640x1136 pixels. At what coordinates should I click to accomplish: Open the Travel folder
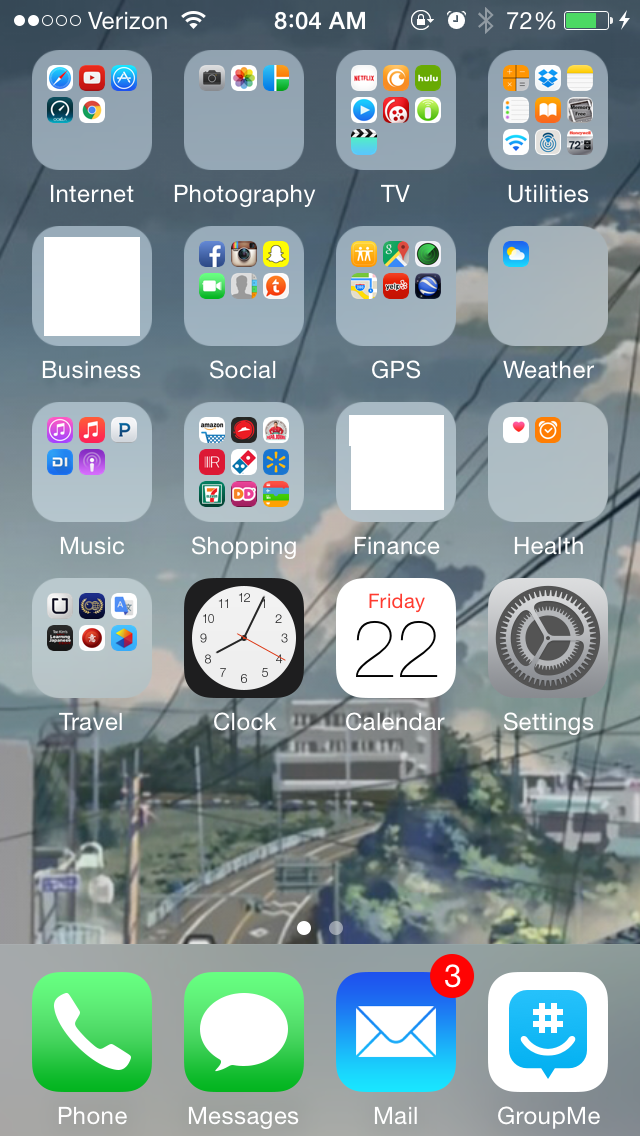coord(92,638)
